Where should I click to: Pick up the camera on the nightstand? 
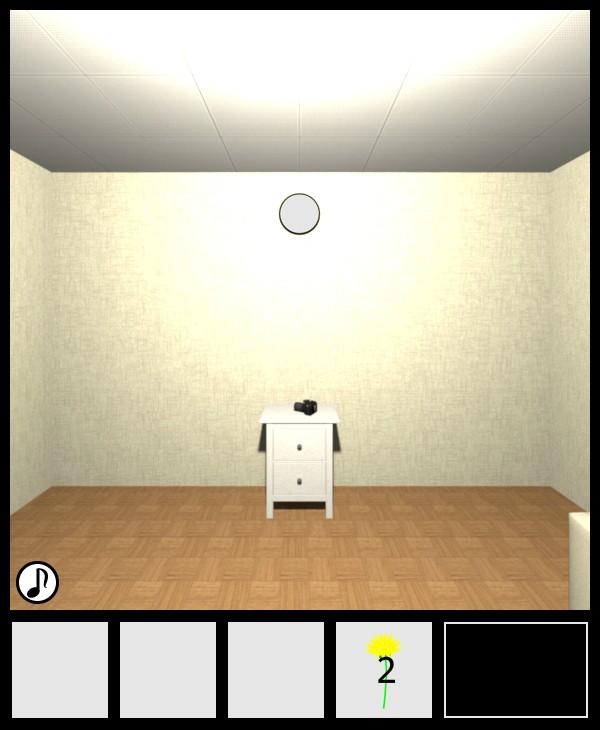(x=306, y=407)
